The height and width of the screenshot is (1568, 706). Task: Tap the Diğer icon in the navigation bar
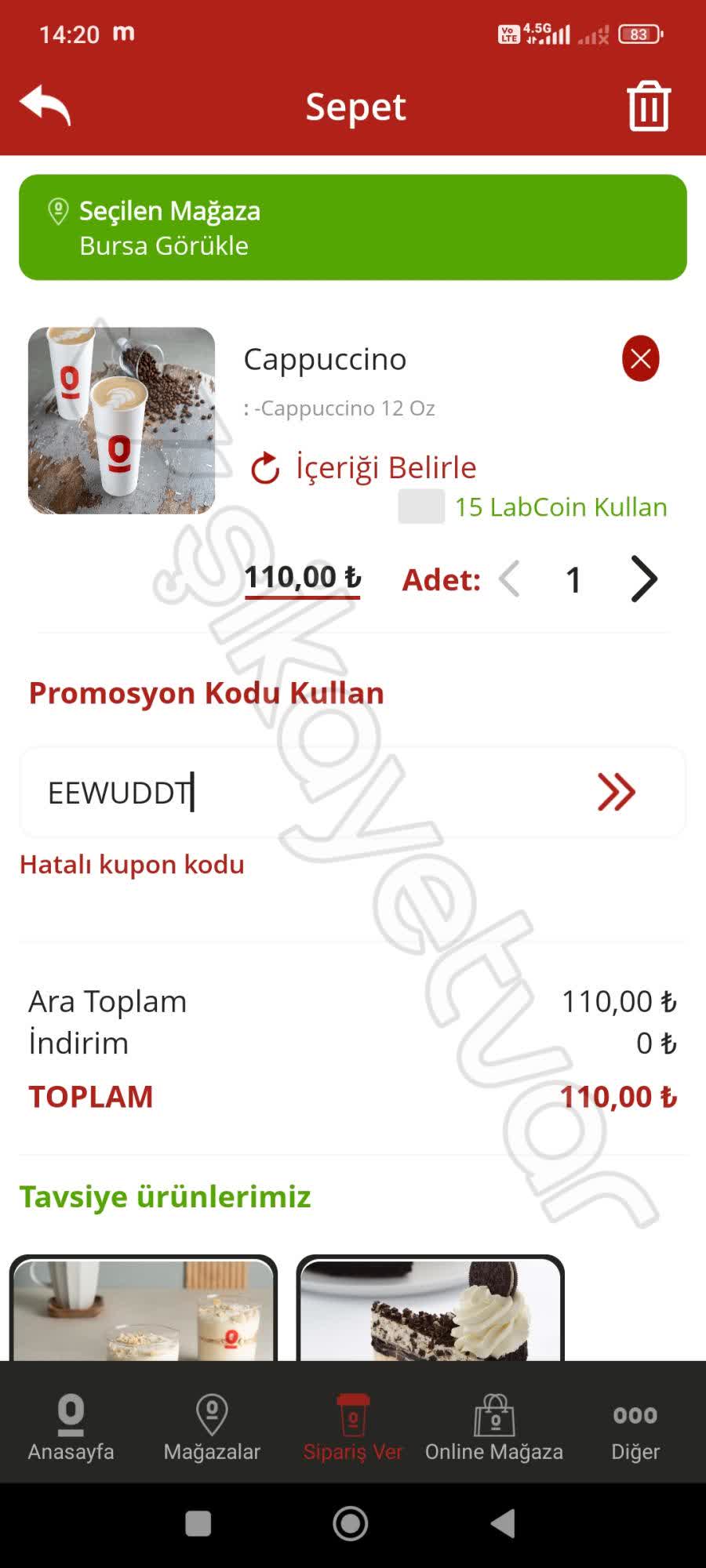[636, 1415]
